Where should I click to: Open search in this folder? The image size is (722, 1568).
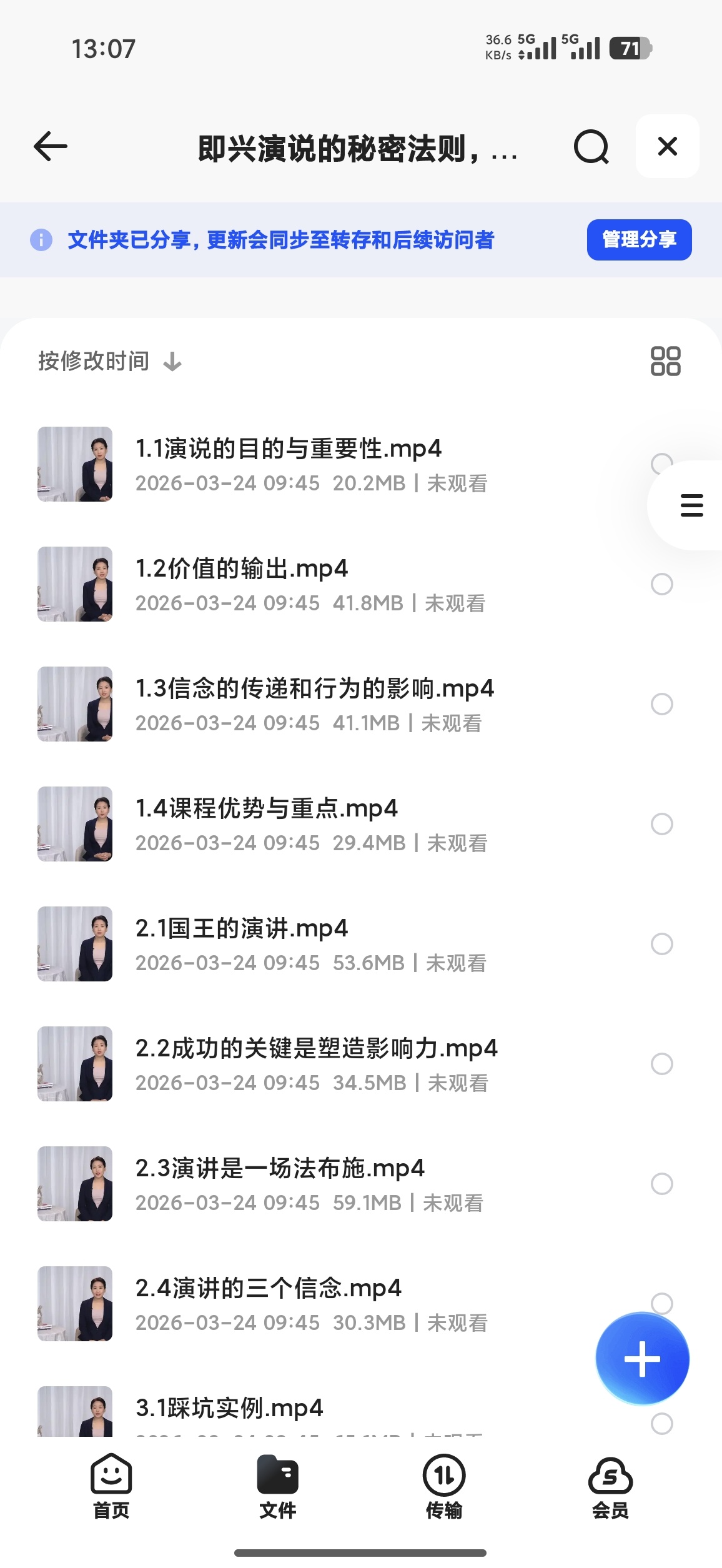point(591,147)
